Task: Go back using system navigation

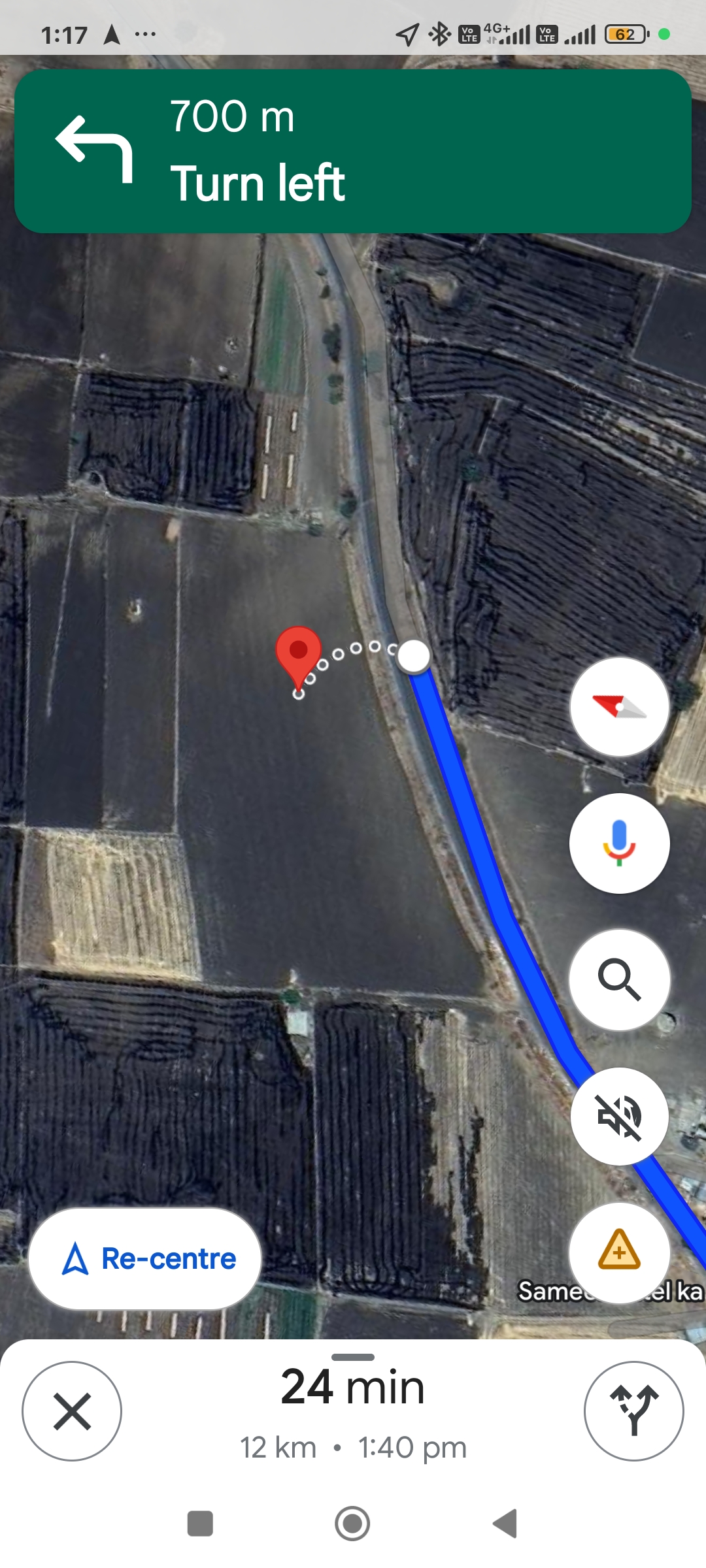Action: (505, 1524)
